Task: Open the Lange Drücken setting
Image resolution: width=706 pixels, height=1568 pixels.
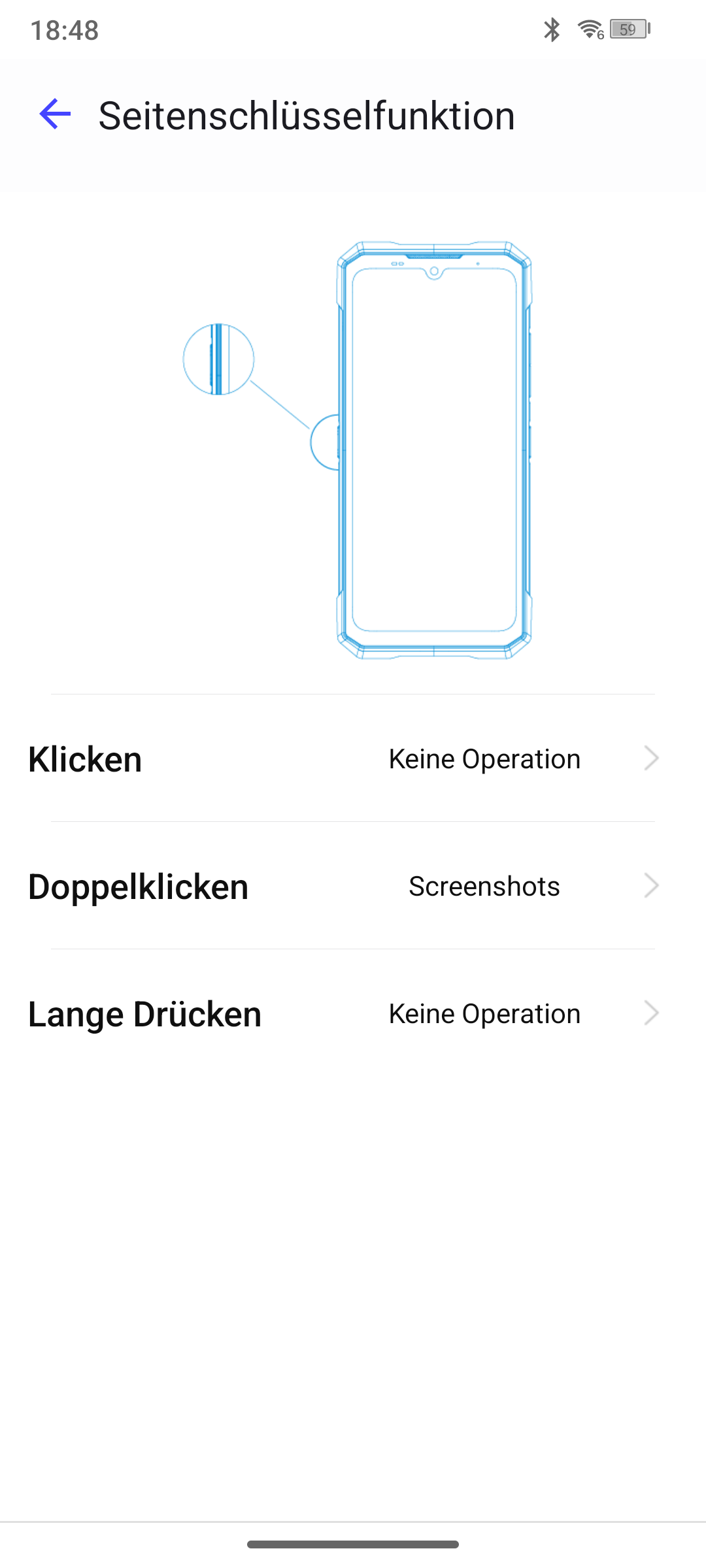Action: tap(353, 1013)
